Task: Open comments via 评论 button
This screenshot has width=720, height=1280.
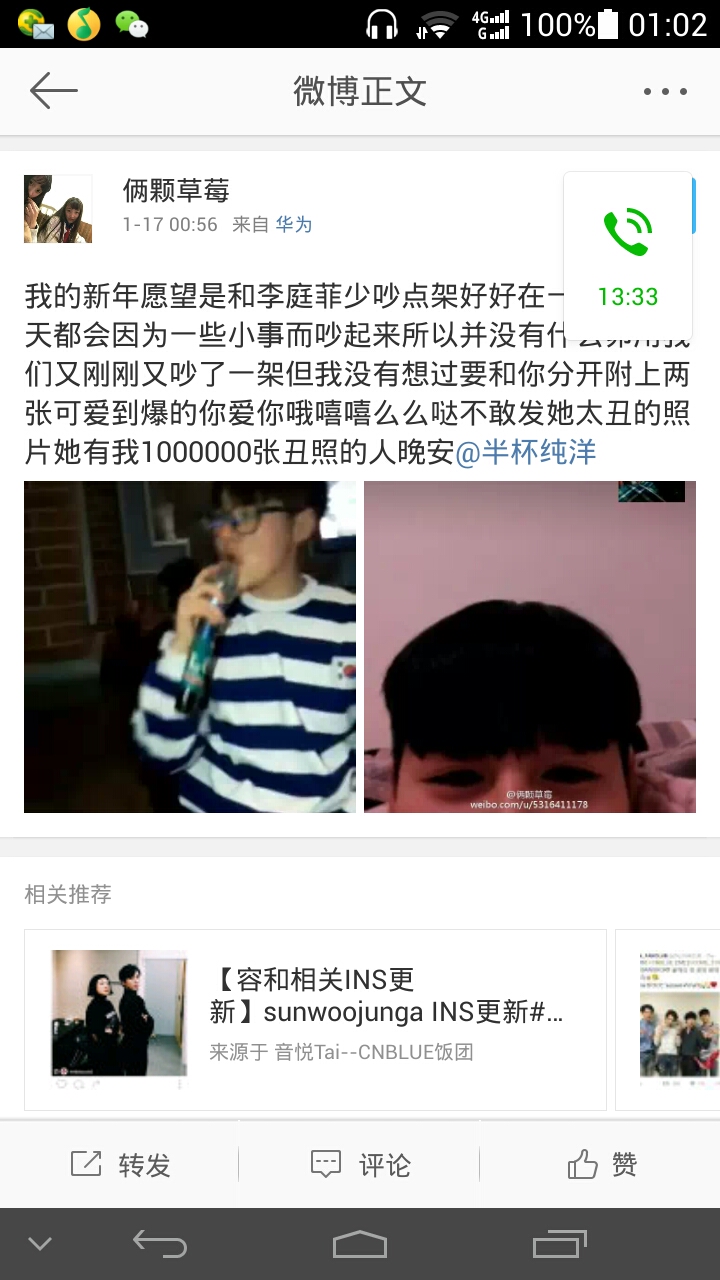Action: point(360,1164)
